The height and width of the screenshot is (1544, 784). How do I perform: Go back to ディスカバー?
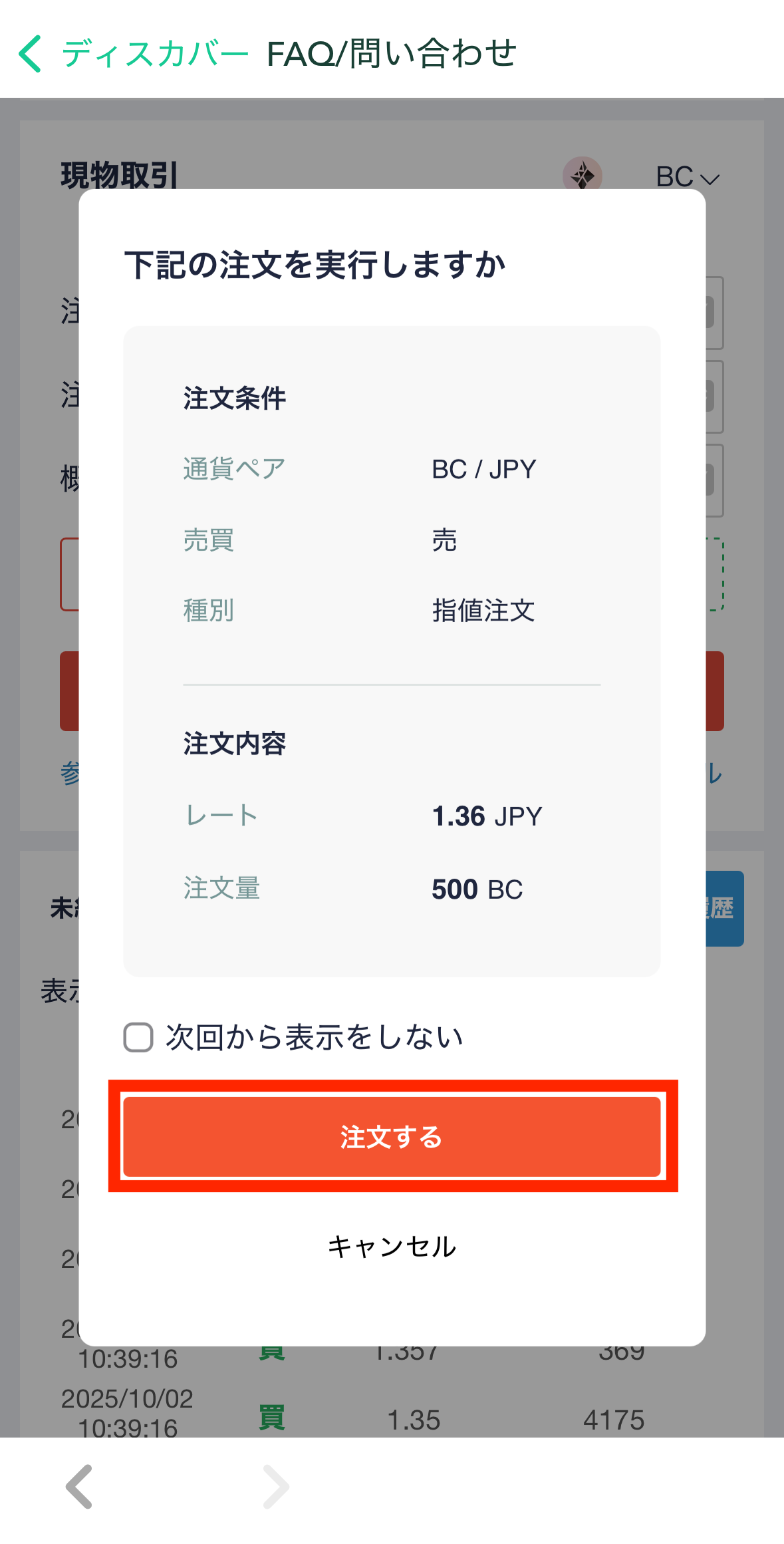click(133, 53)
